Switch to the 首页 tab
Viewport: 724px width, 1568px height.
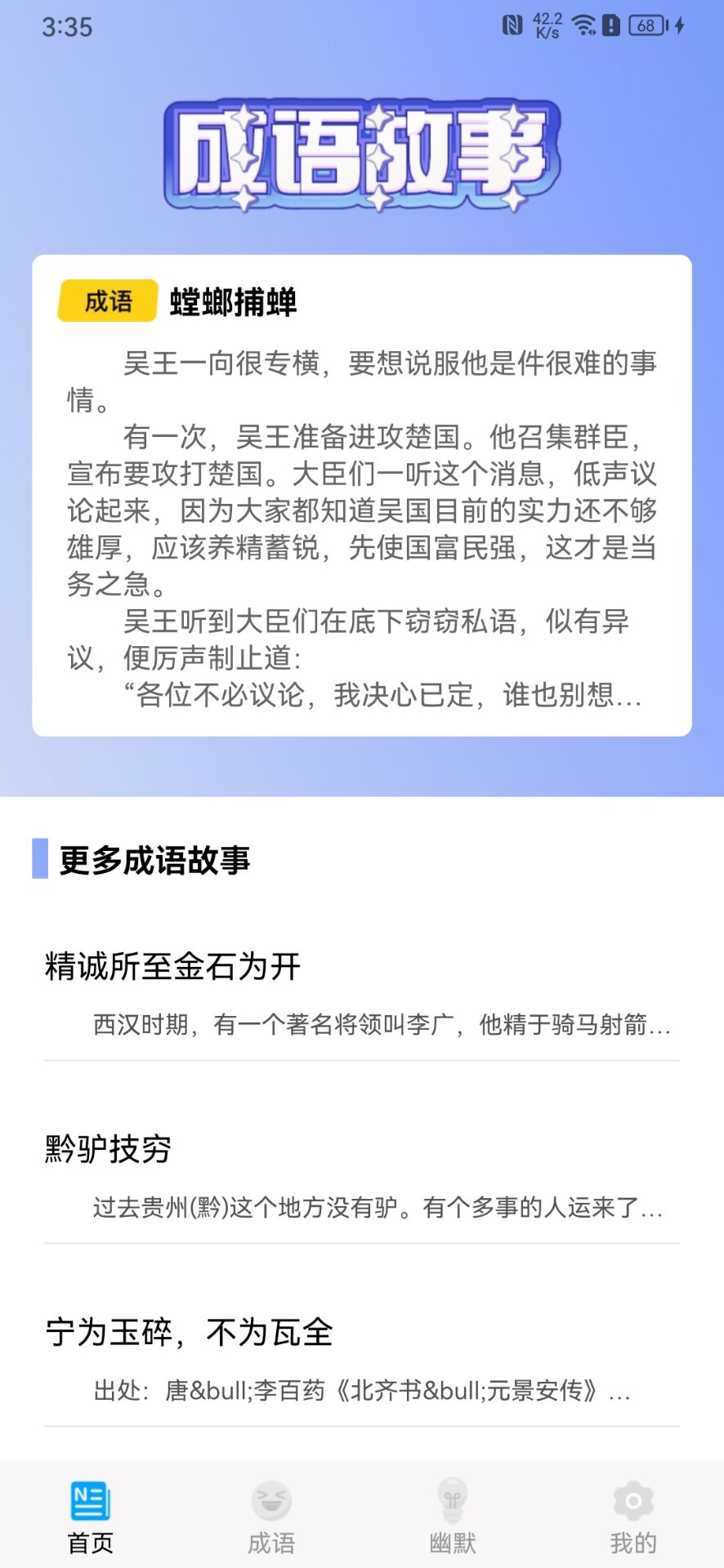90,1516
